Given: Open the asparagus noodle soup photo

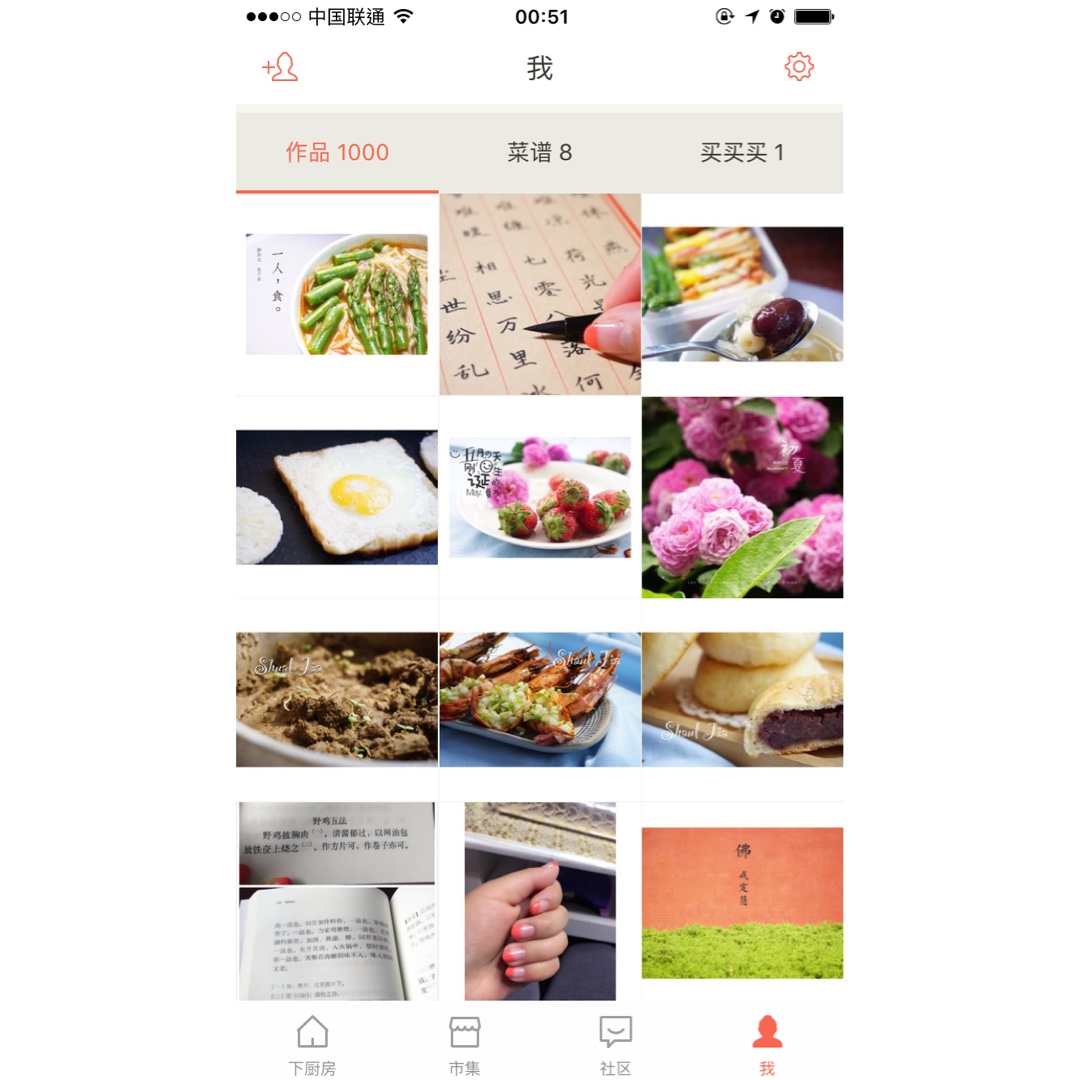Looking at the screenshot, I should (x=337, y=294).
